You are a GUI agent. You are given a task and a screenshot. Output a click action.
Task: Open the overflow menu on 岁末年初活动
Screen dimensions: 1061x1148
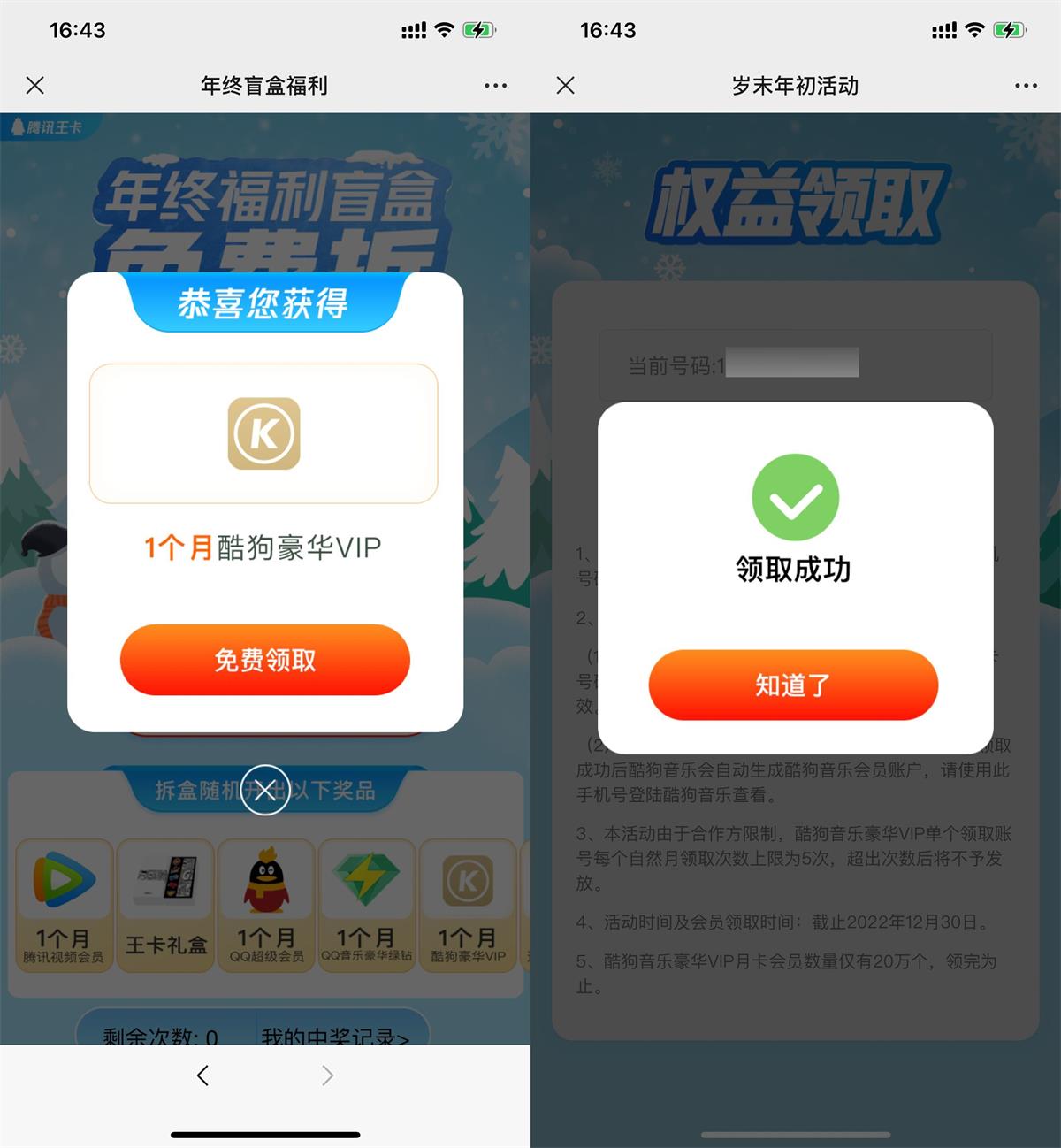pos(1026,86)
